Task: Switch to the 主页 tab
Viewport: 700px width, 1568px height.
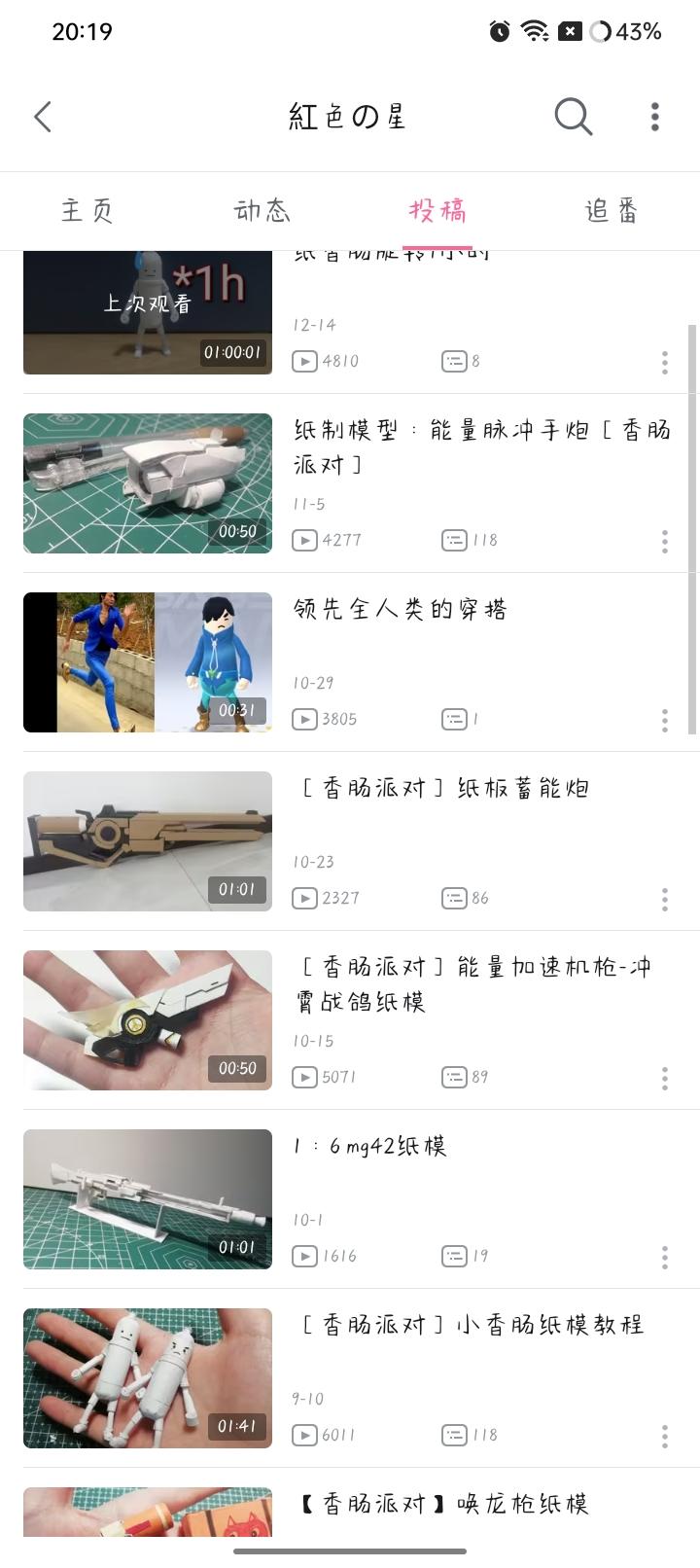Action: (87, 210)
